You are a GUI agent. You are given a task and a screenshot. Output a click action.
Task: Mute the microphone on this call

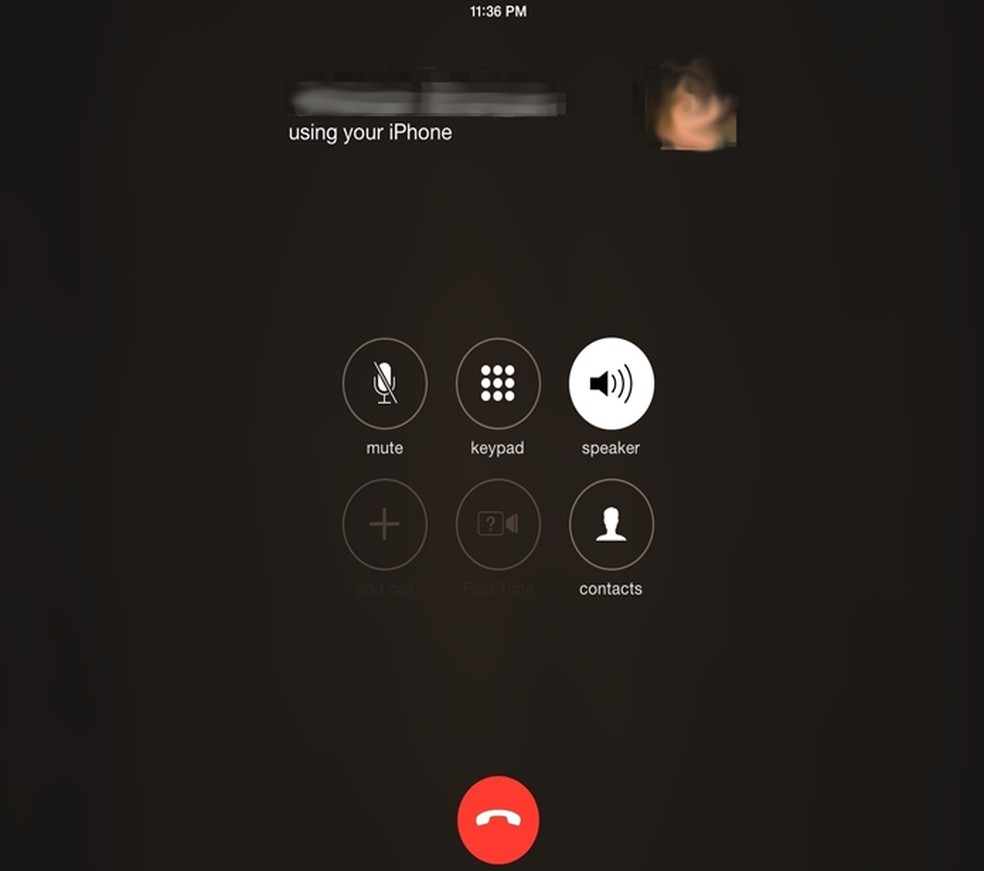coord(385,383)
